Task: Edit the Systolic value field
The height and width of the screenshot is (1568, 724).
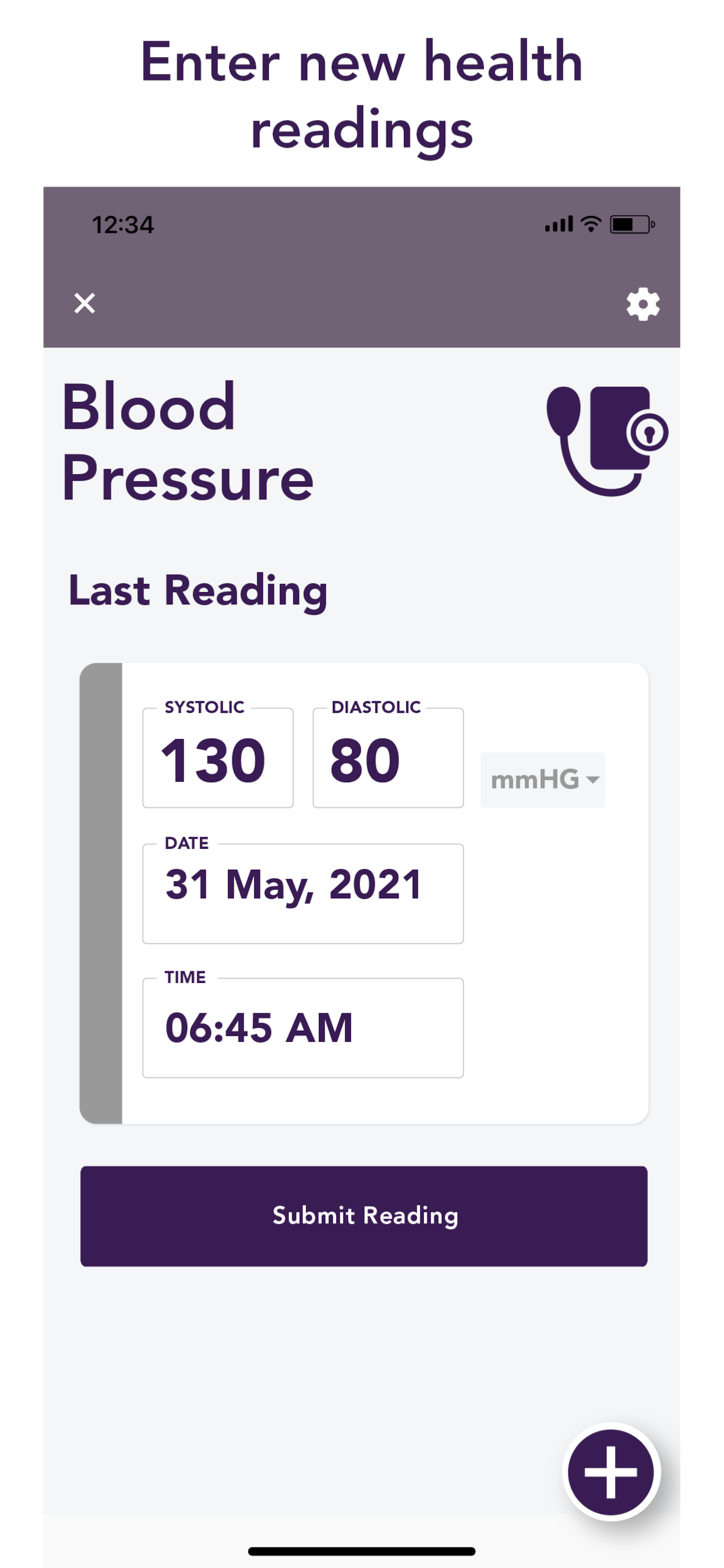Action: [217, 758]
